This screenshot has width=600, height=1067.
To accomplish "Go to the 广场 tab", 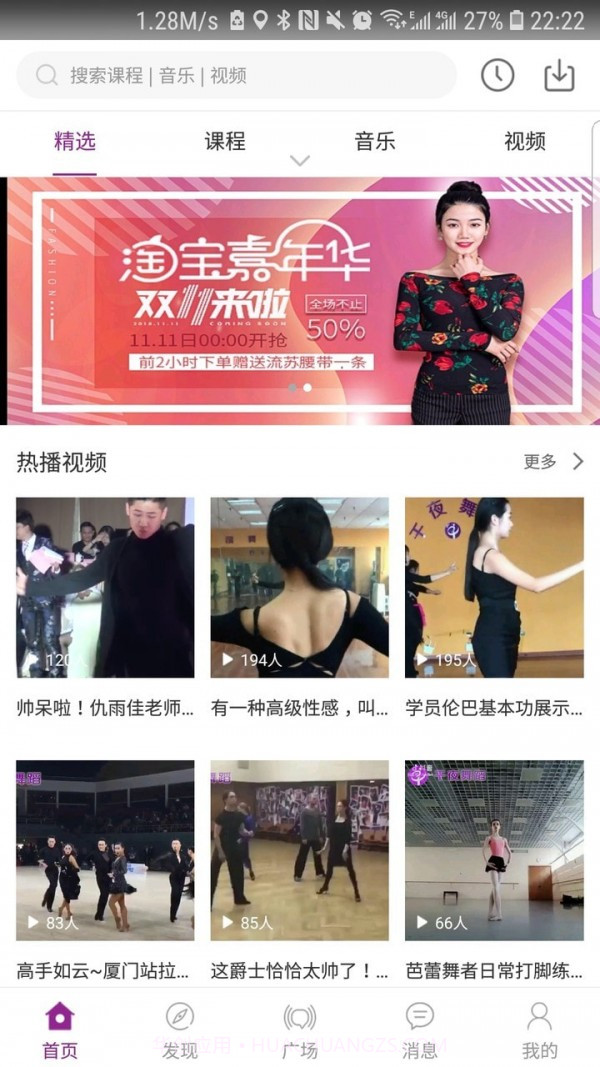I will tap(300, 1030).
